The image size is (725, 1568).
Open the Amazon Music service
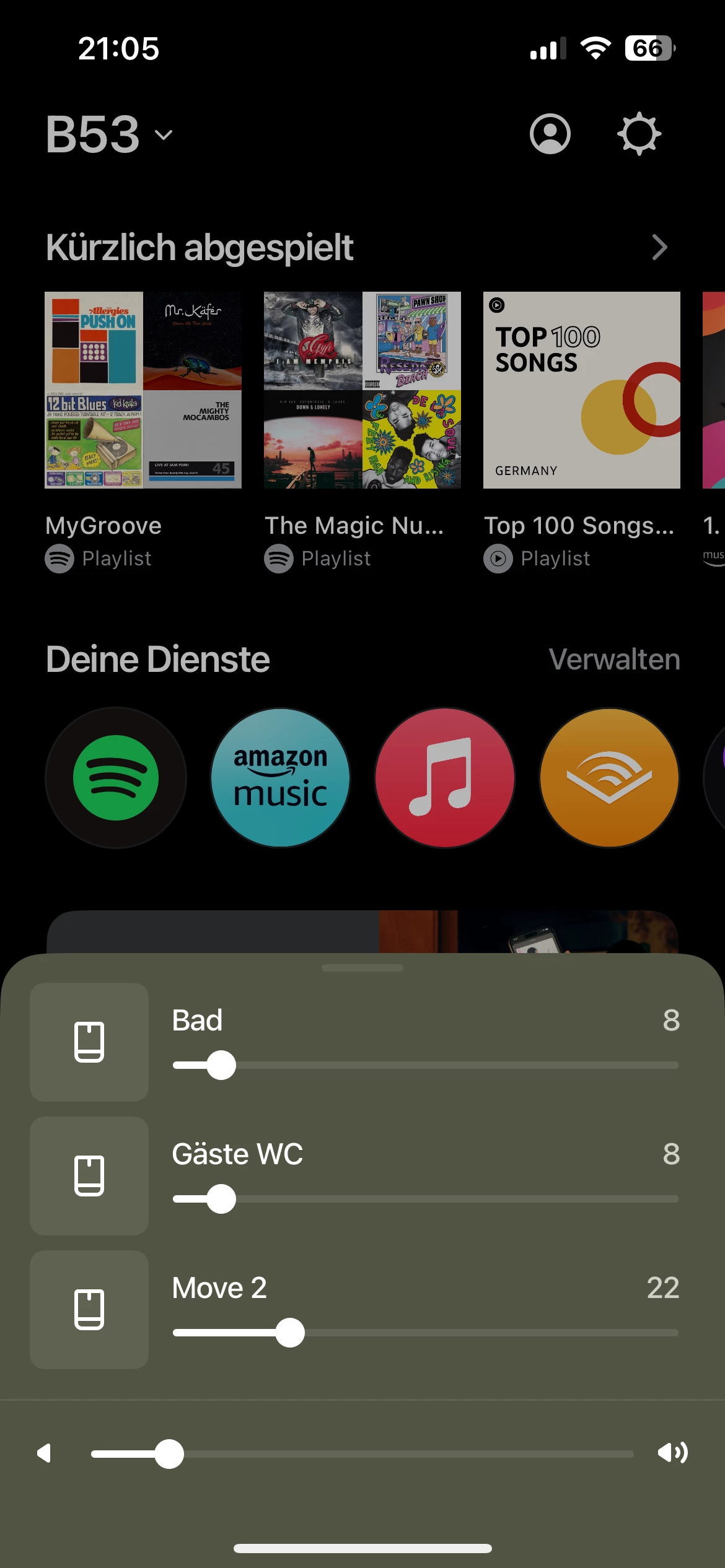click(x=280, y=778)
